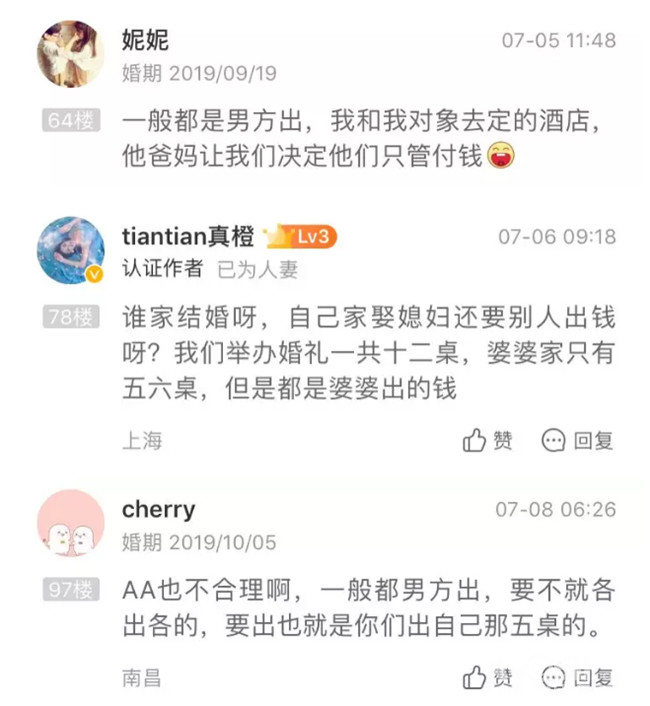650x706 pixels.
Task: Tap the username tiantian真橙
Action: pyautogui.click(x=188, y=237)
